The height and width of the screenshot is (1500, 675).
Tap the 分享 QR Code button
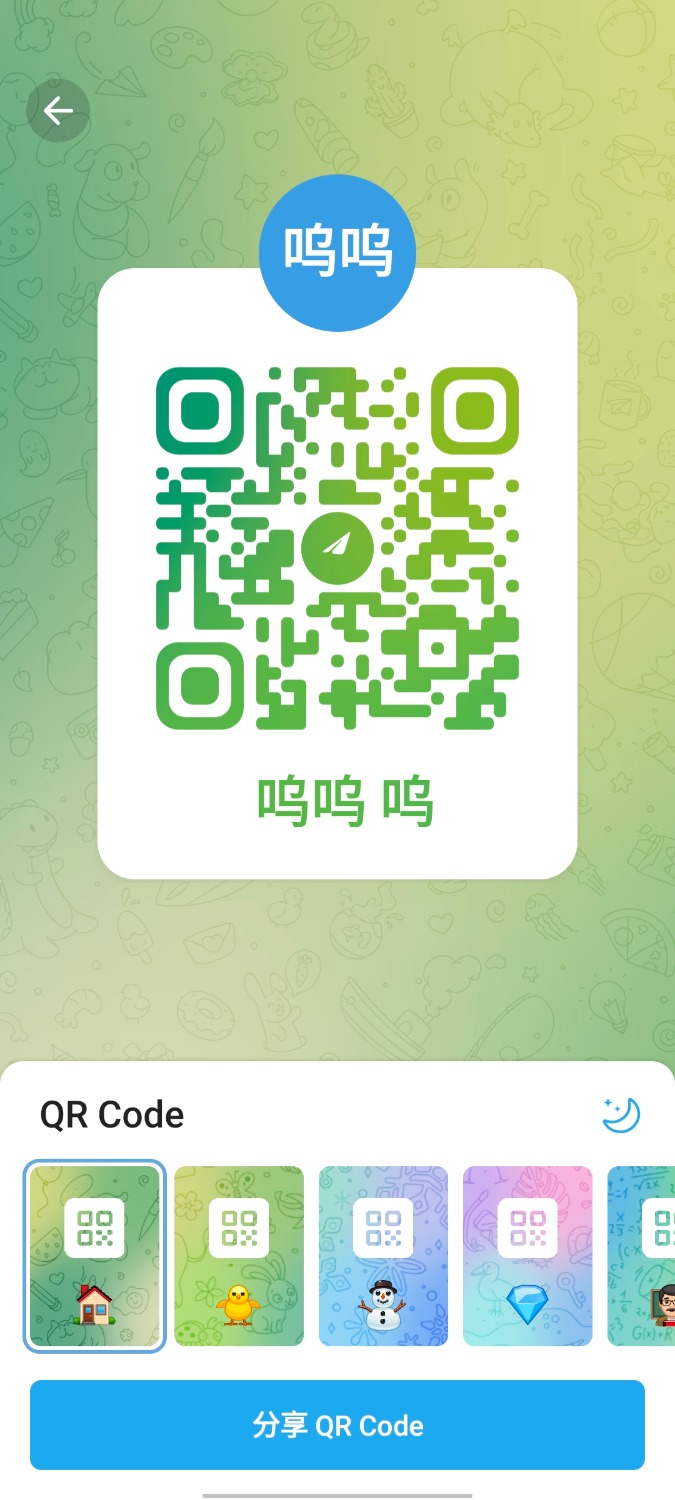tap(337, 1425)
